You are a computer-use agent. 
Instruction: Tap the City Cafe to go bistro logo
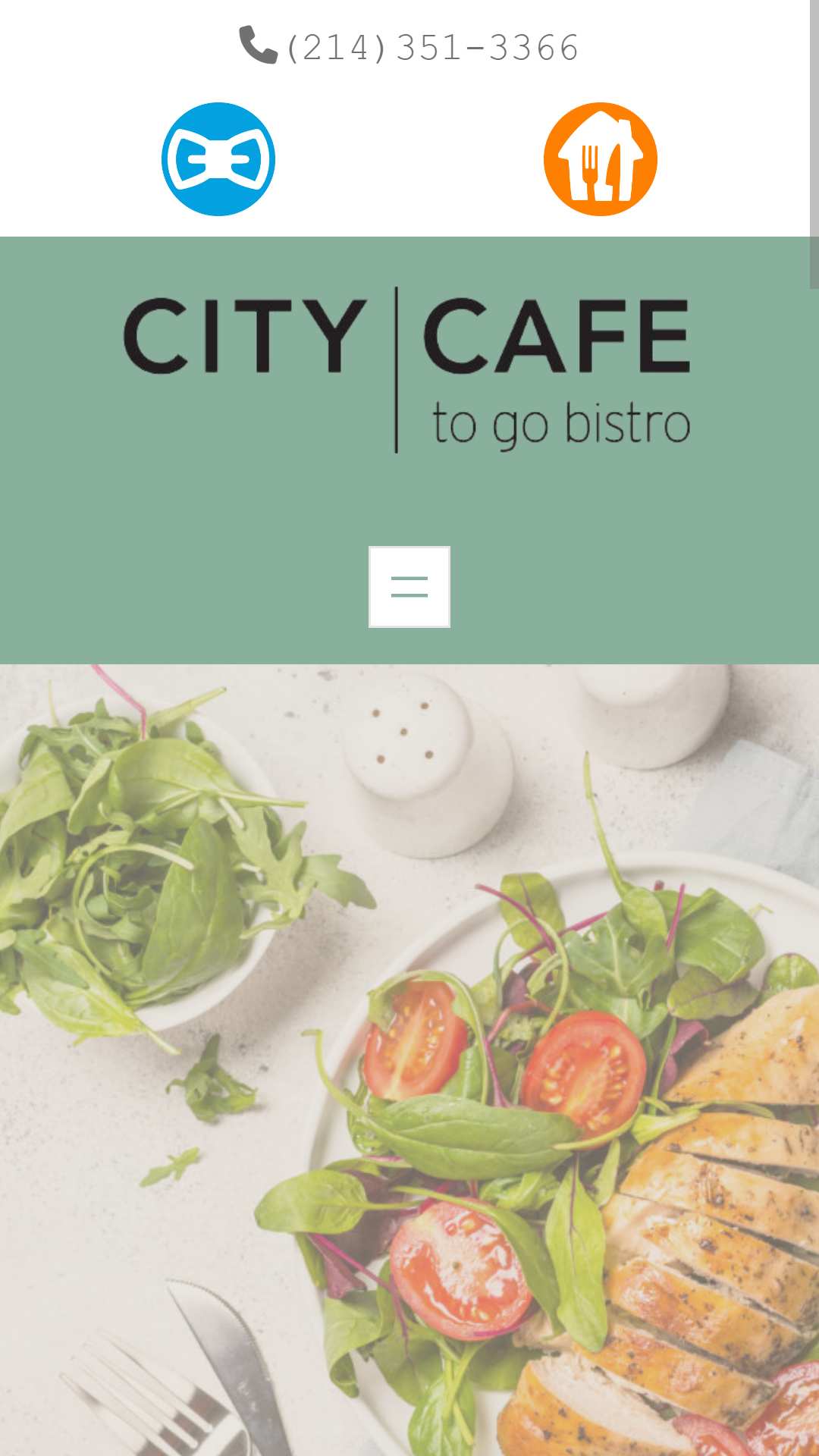point(407,370)
